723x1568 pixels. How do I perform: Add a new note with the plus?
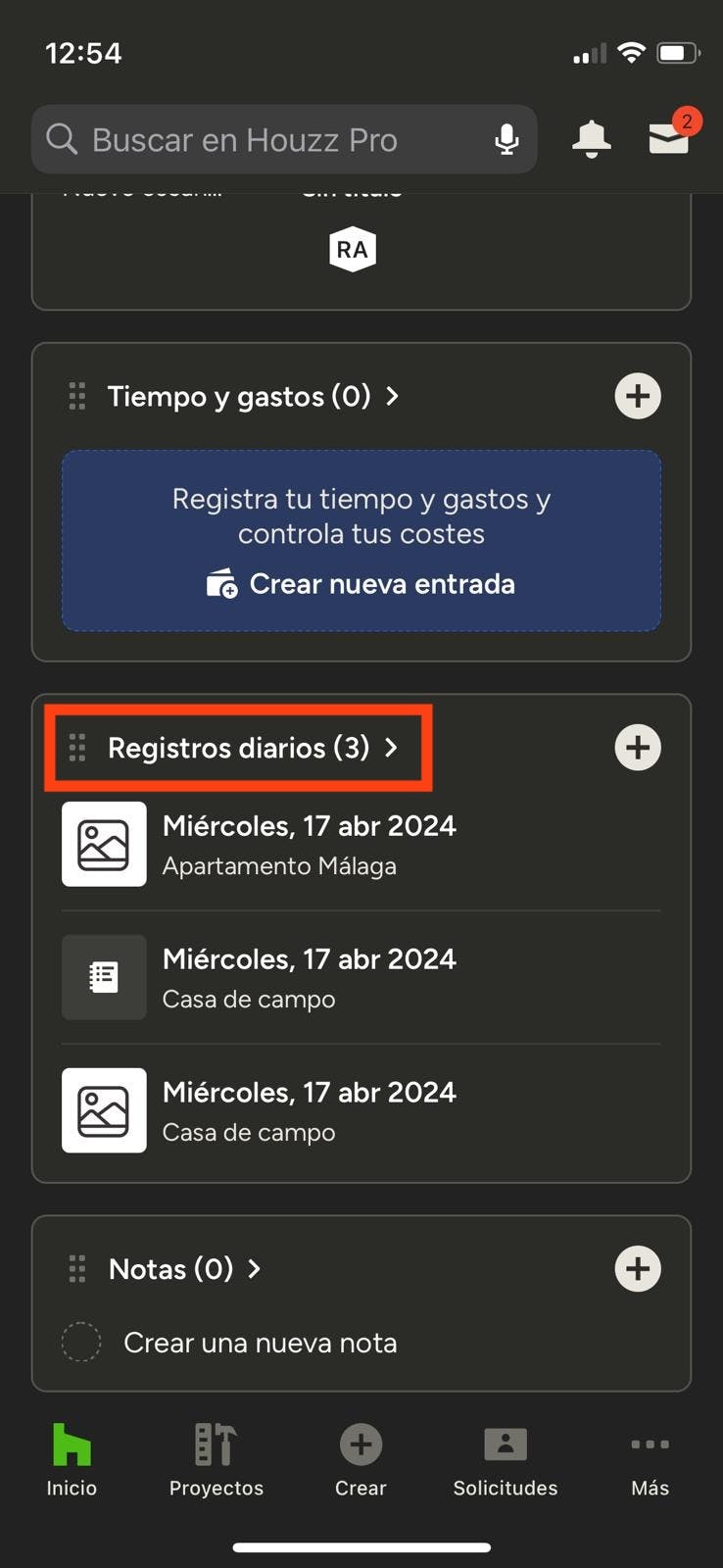pyautogui.click(x=638, y=1269)
